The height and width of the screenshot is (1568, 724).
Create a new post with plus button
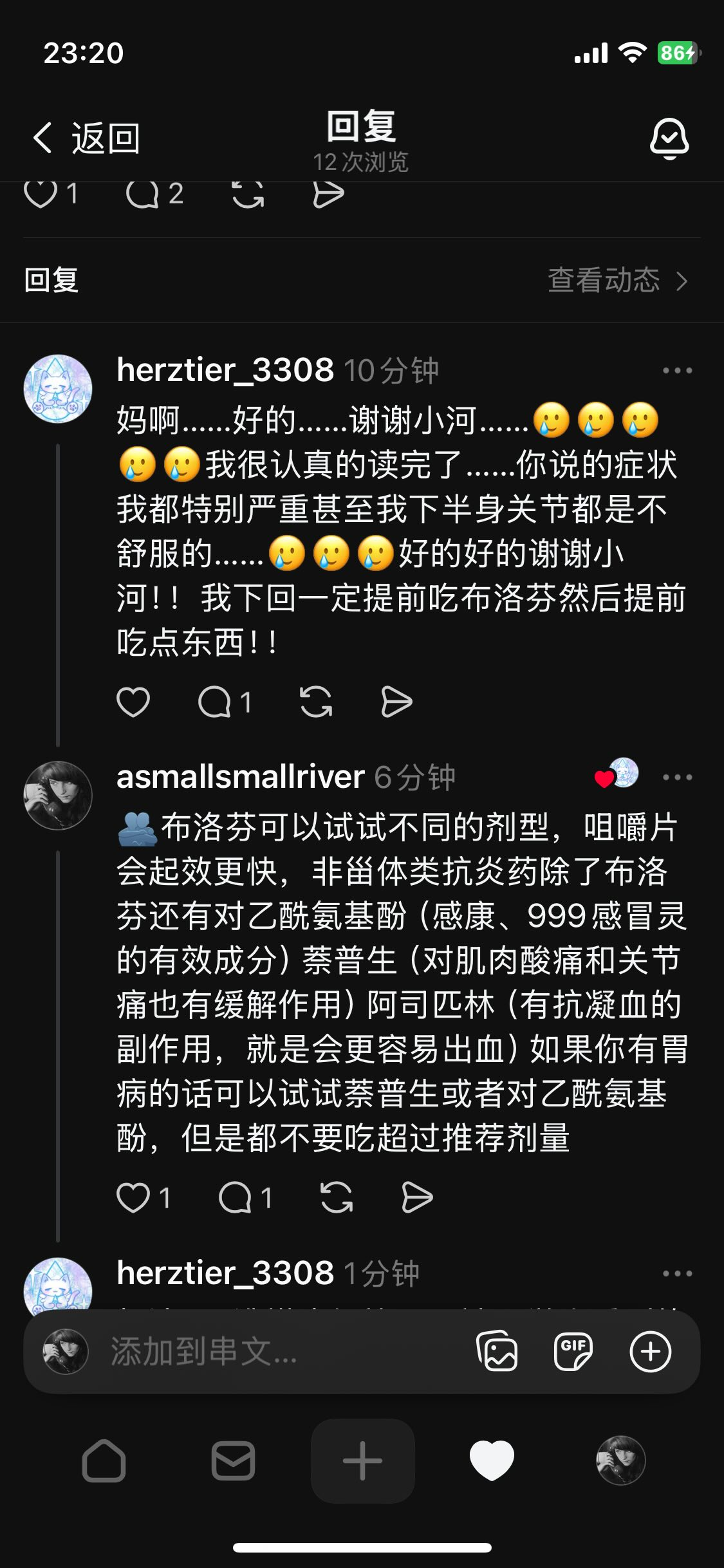pos(362,1461)
